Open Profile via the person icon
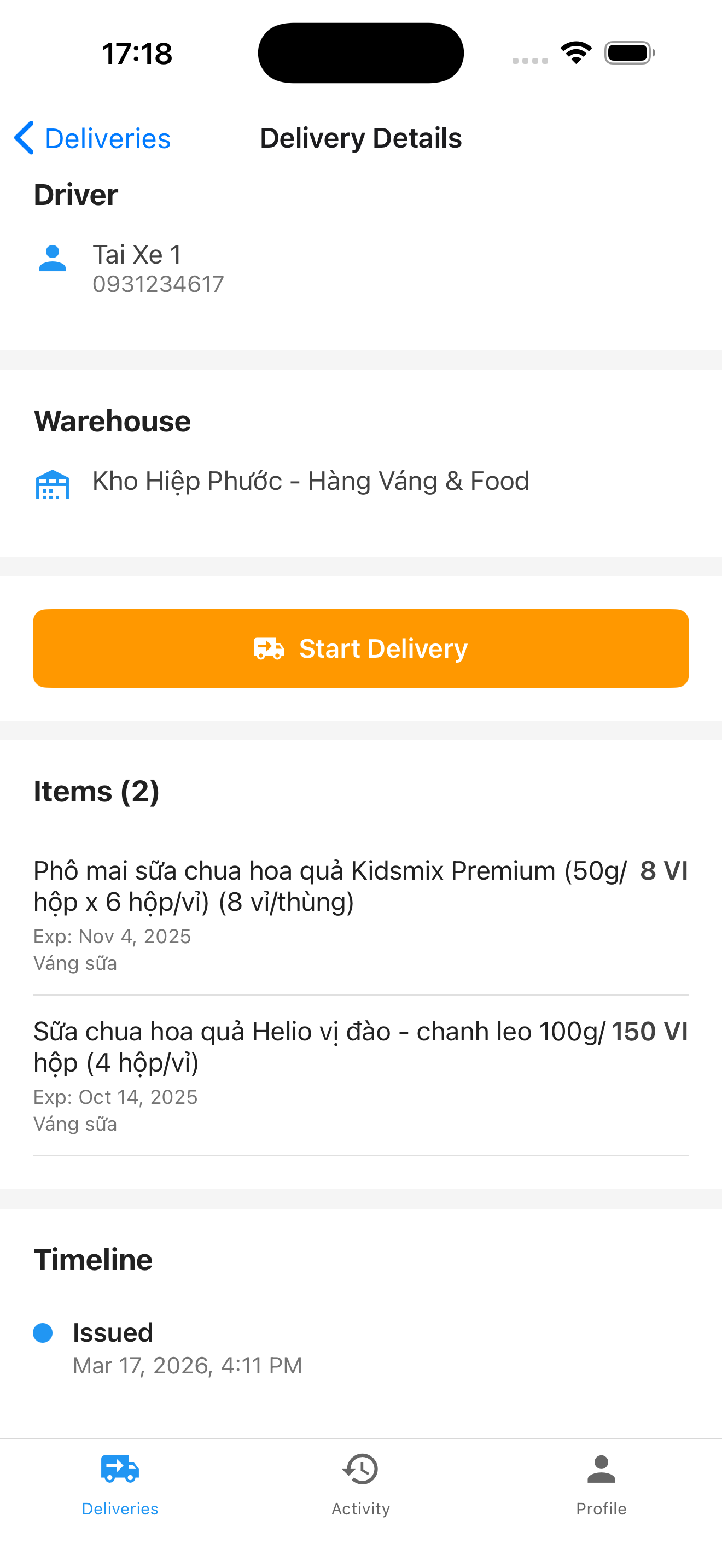 click(602, 1469)
